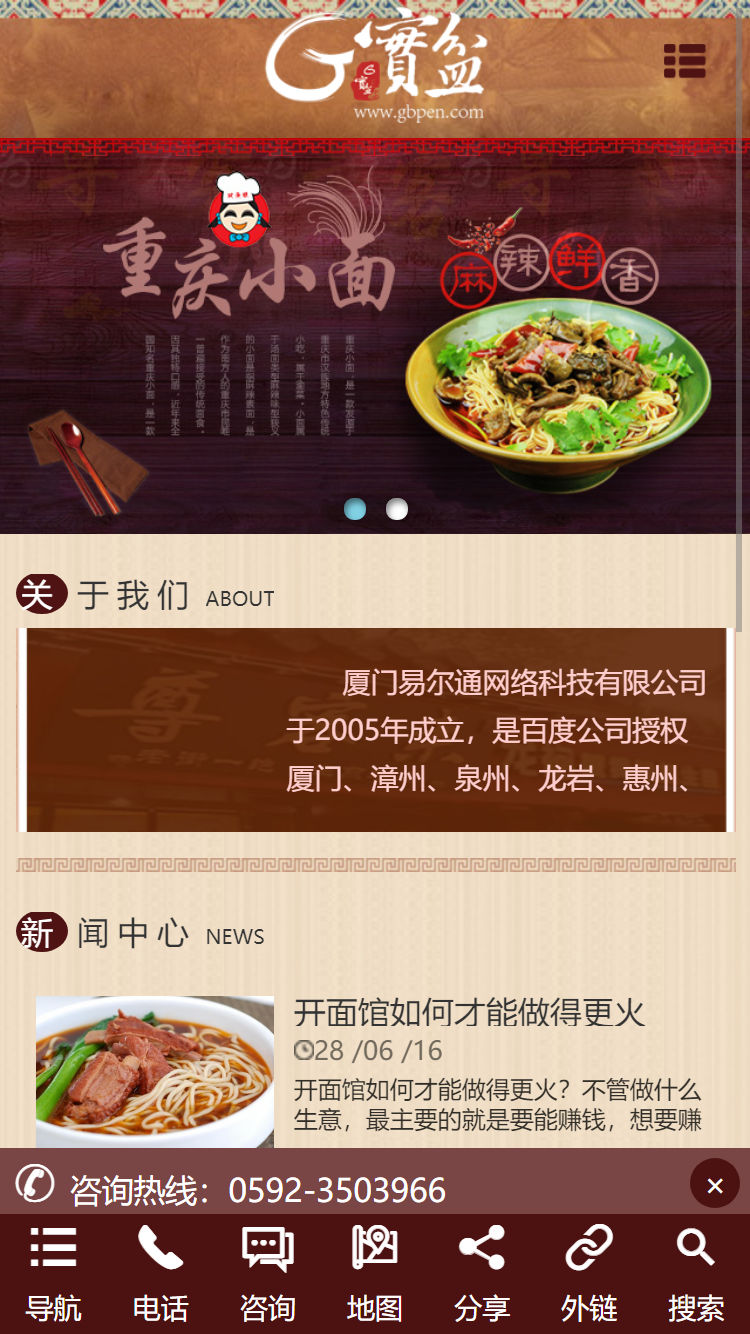Open 外链 in the bottom bar
750x1334 pixels.
click(589, 1274)
